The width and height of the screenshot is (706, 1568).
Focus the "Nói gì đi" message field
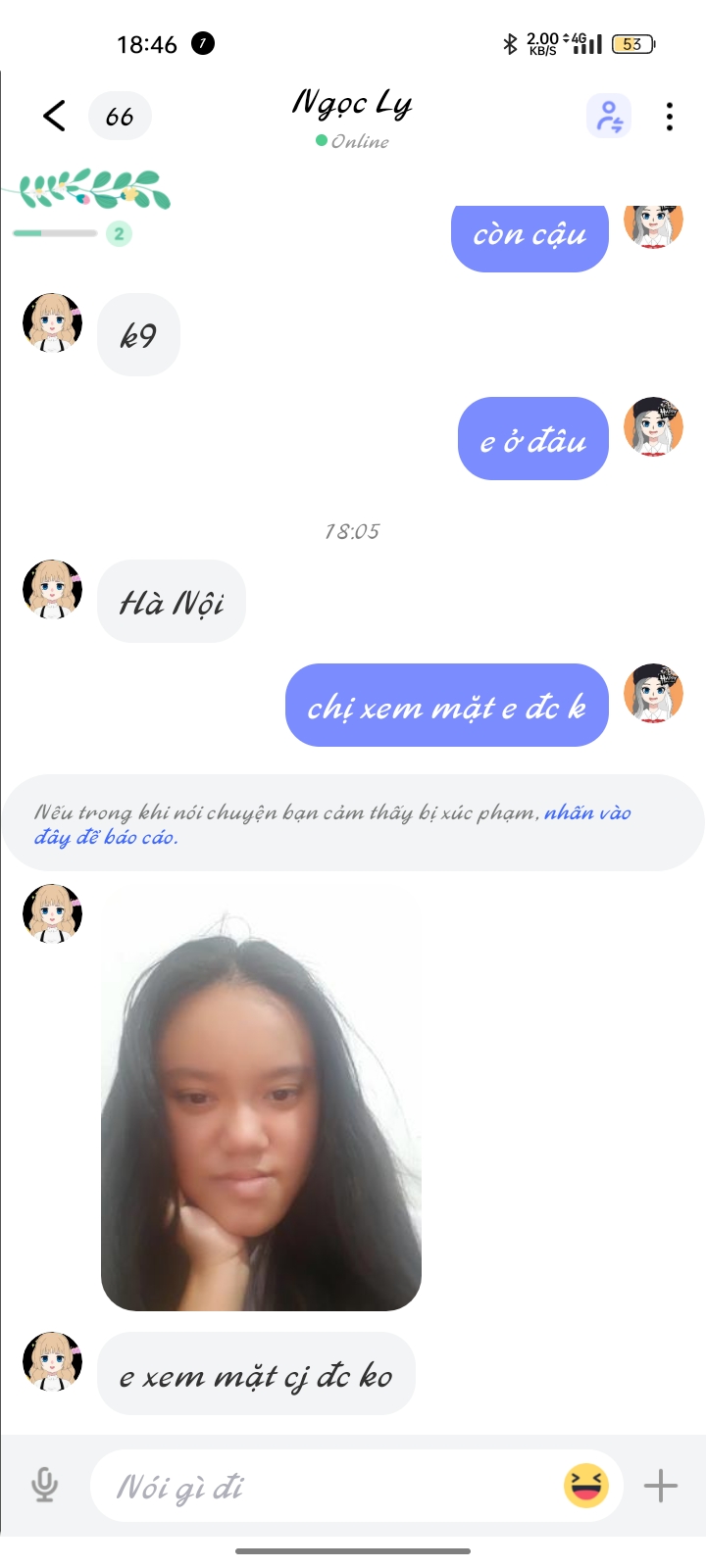[x=324, y=1487]
